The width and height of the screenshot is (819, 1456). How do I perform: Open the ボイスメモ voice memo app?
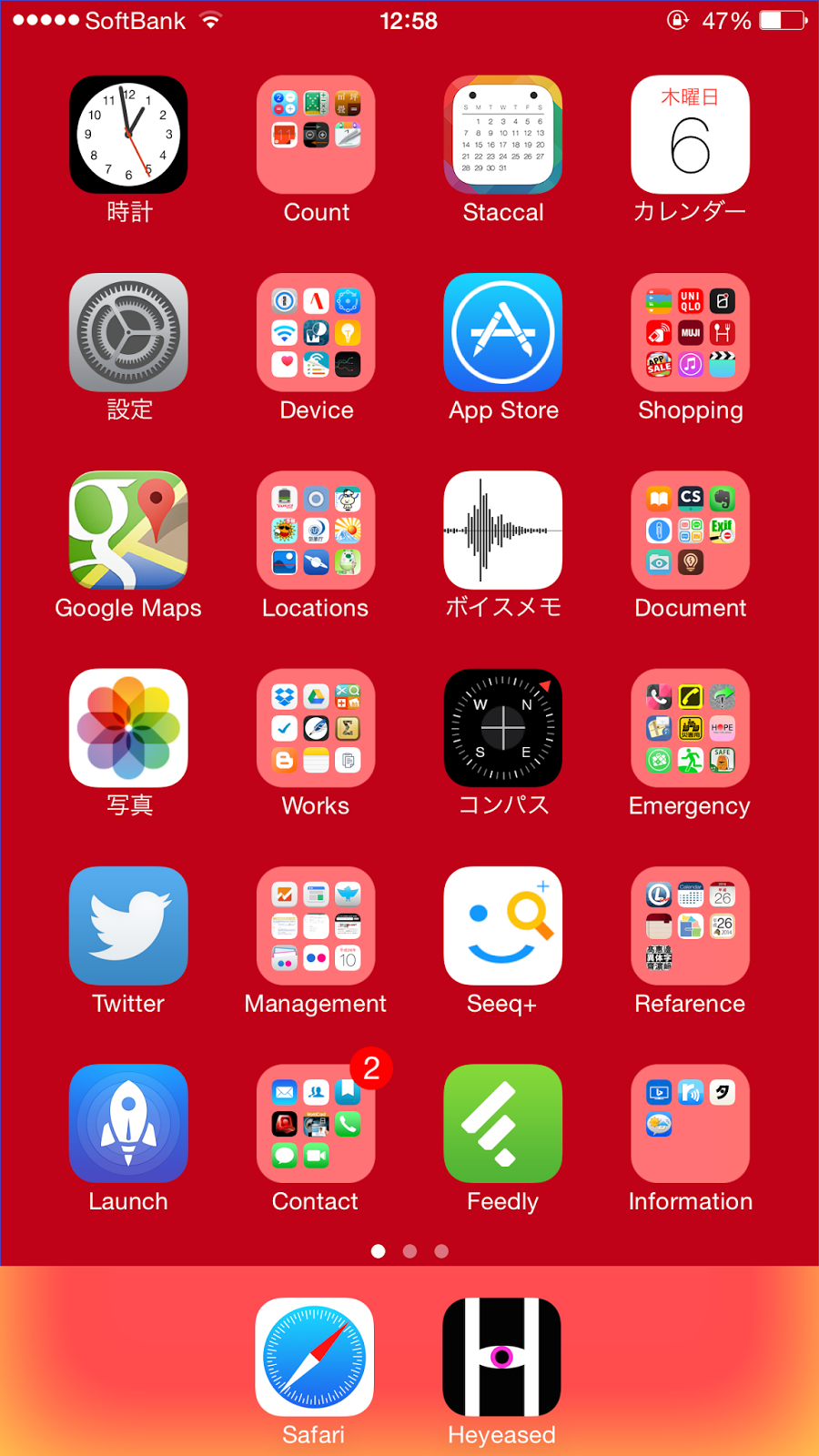[502, 530]
